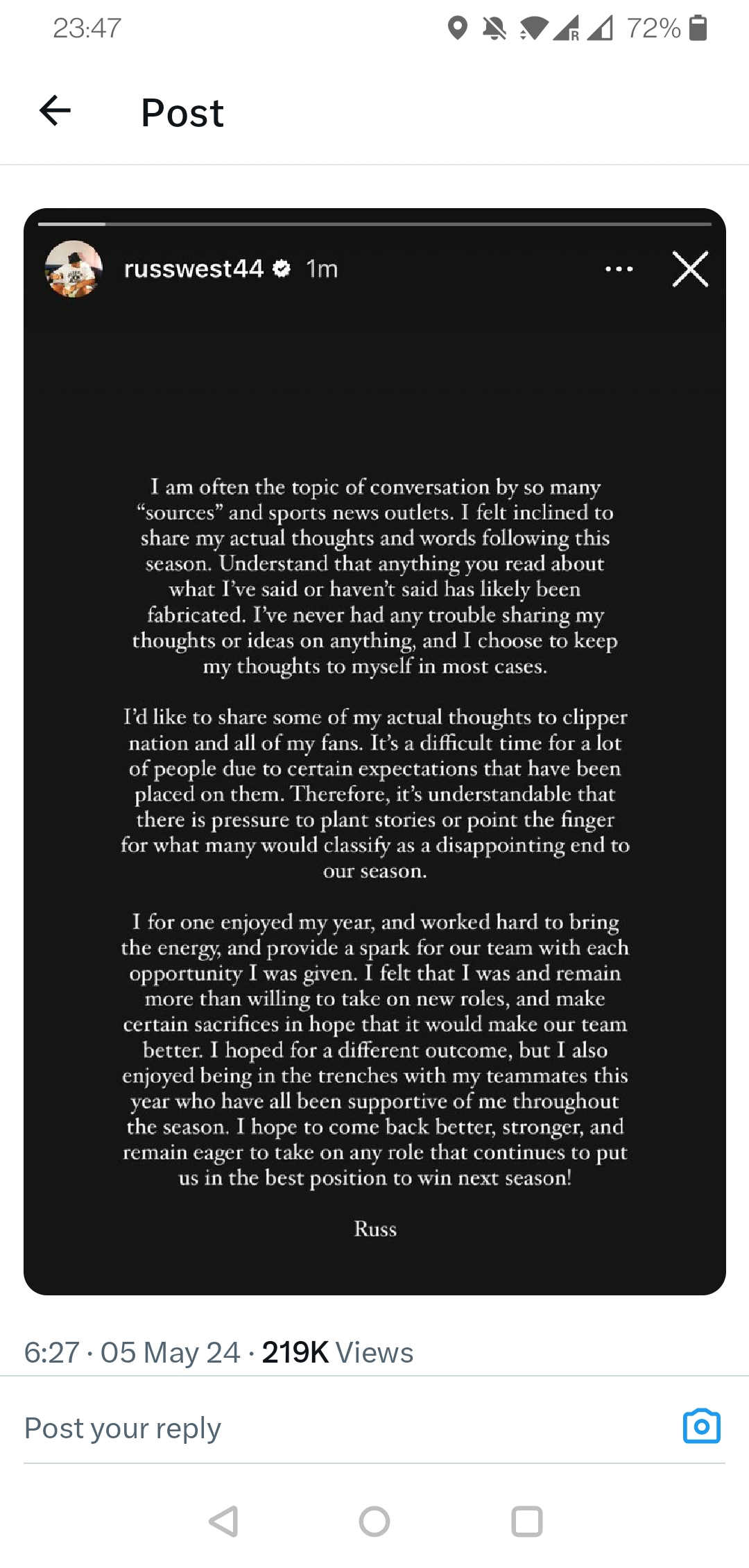Go to the home screen via system button
This screenshot has height=1568, width=749.
pos(374,1522)
